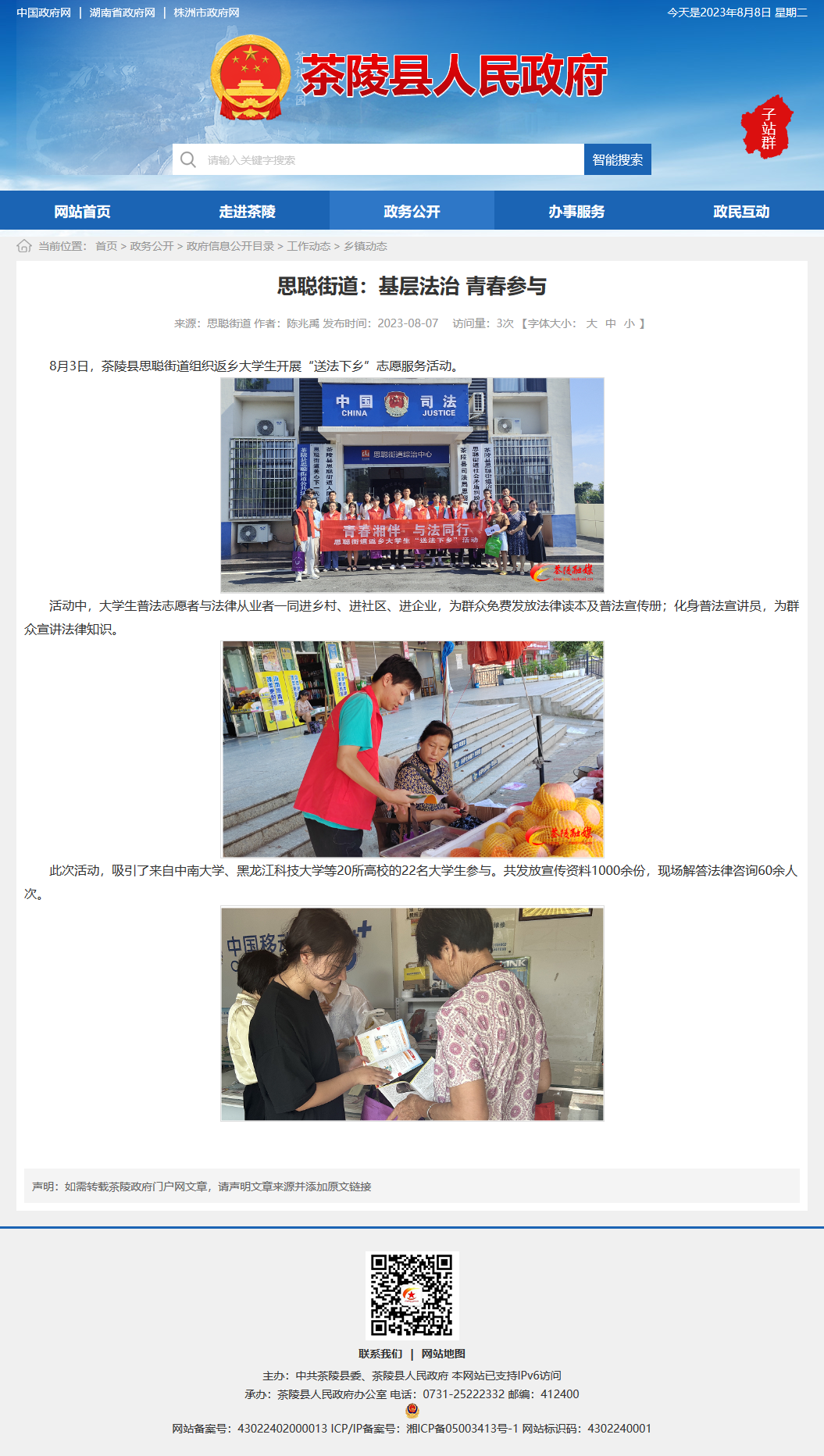Open the 工作动态 breadcrumb link

[309, 246]
